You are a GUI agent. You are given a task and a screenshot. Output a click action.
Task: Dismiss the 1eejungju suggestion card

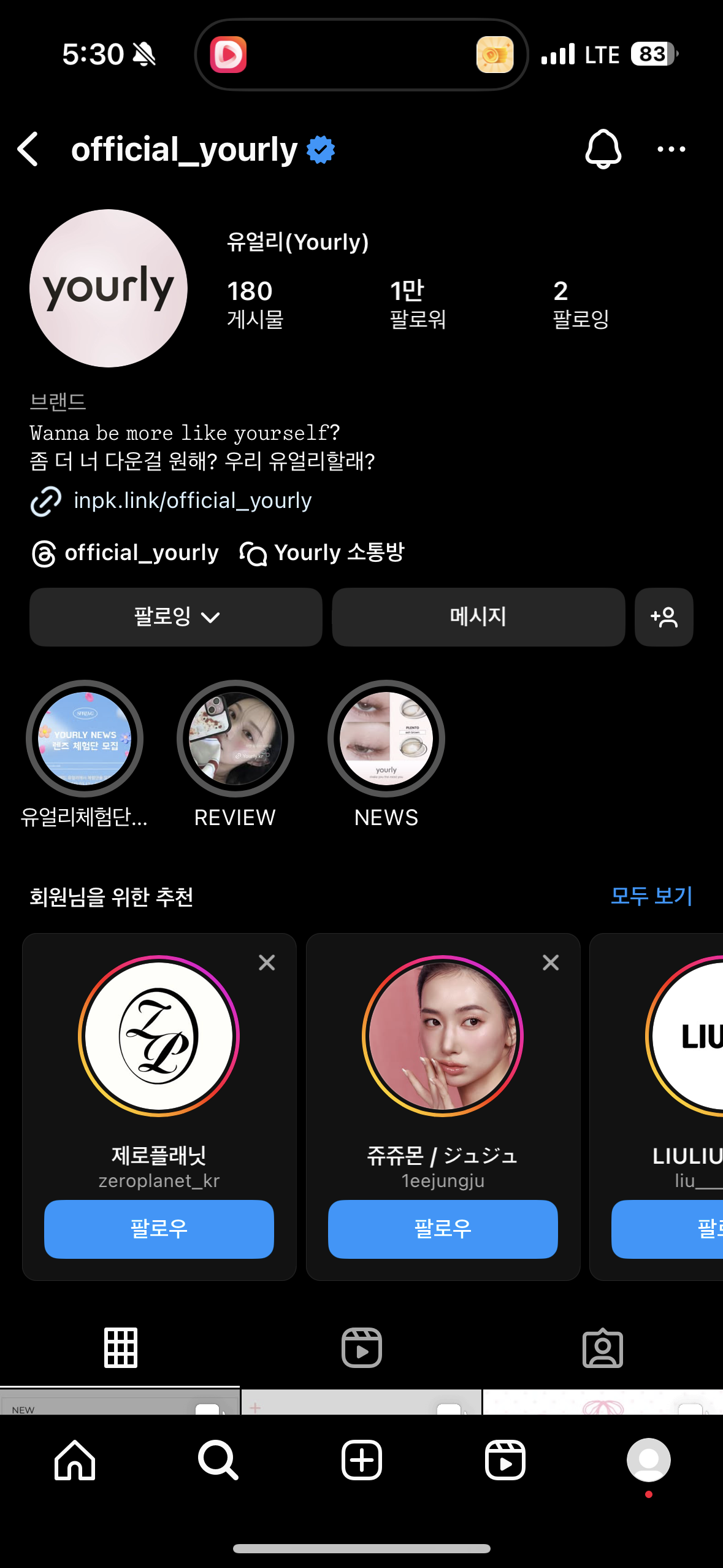click(x=551, y=963)
